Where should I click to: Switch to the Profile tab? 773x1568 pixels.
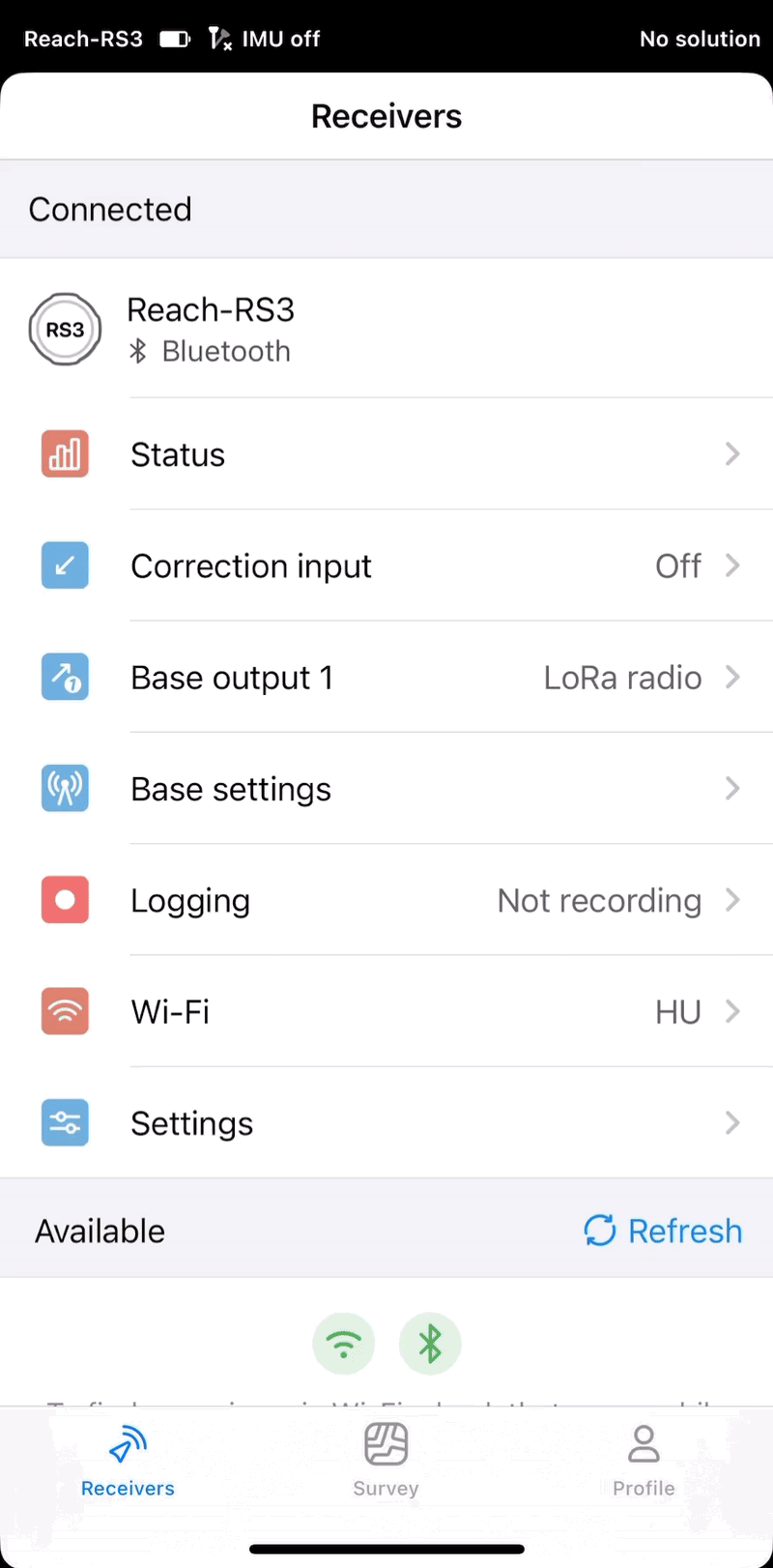(644, 1460)
